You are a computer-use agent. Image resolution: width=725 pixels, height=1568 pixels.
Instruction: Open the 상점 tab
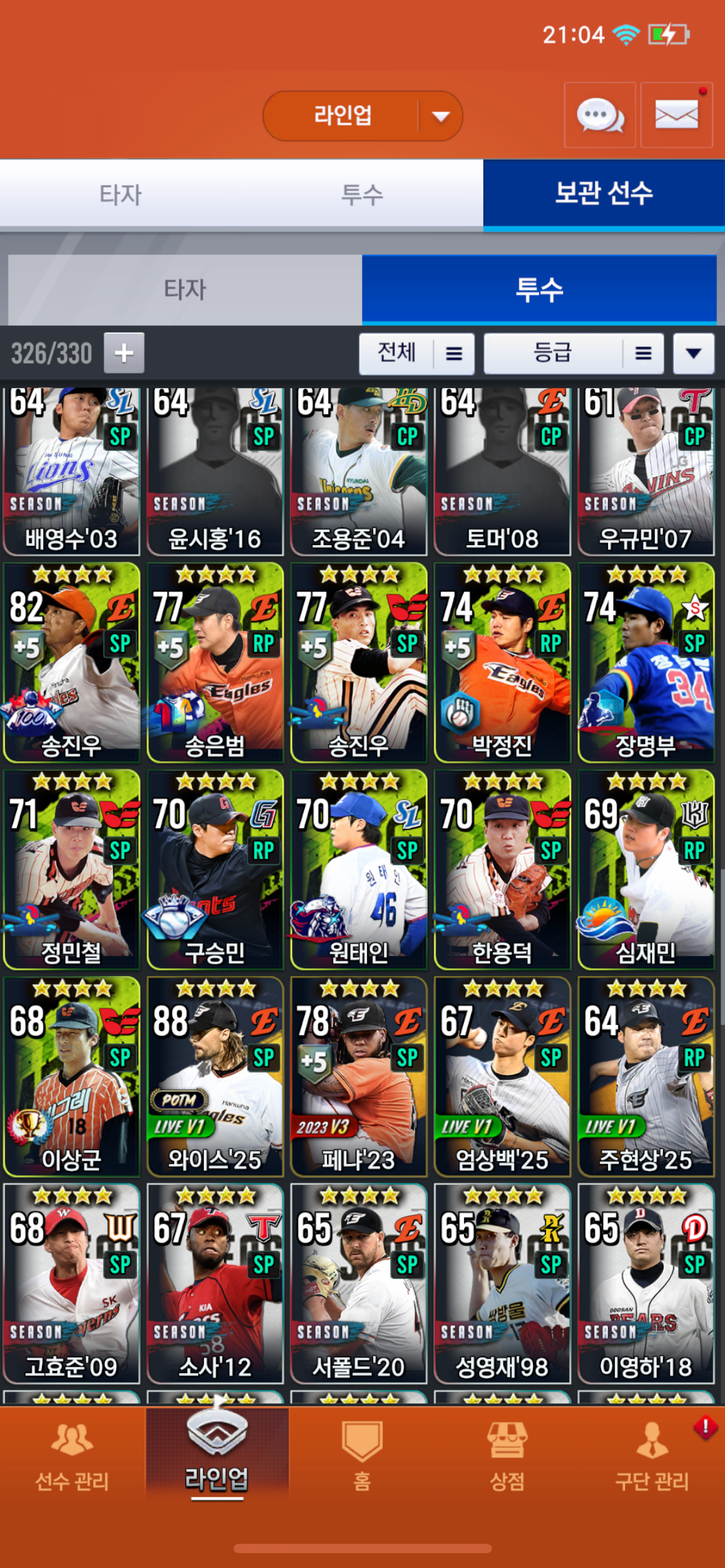507,1455
